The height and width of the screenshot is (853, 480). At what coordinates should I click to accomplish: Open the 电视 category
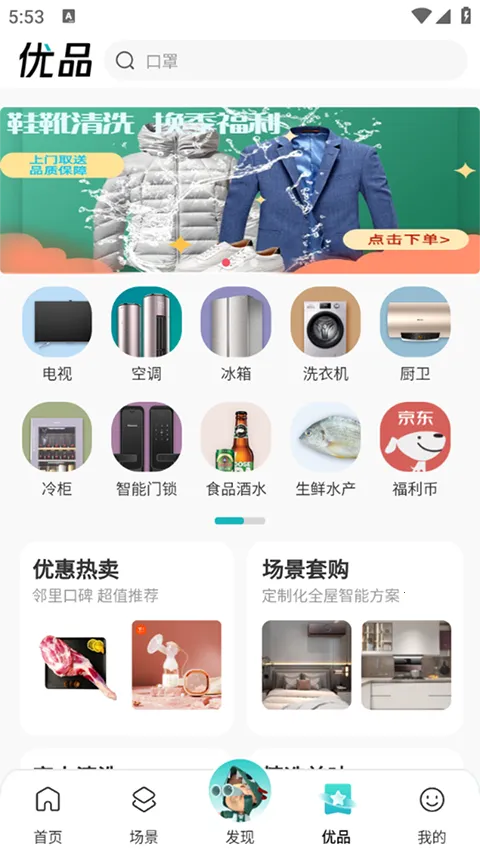click(x=57, y=335)
